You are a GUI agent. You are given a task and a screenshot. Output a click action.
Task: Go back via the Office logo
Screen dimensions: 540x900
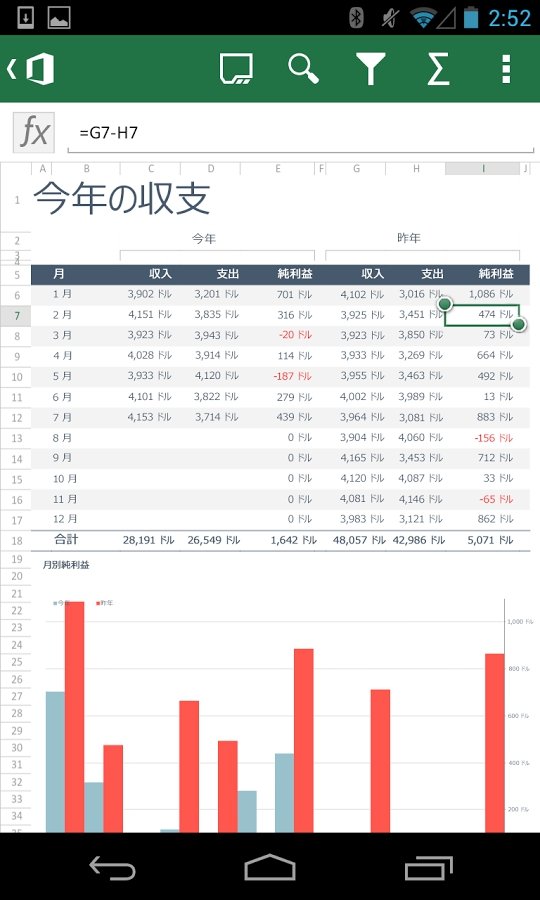[x=30, y=69]
